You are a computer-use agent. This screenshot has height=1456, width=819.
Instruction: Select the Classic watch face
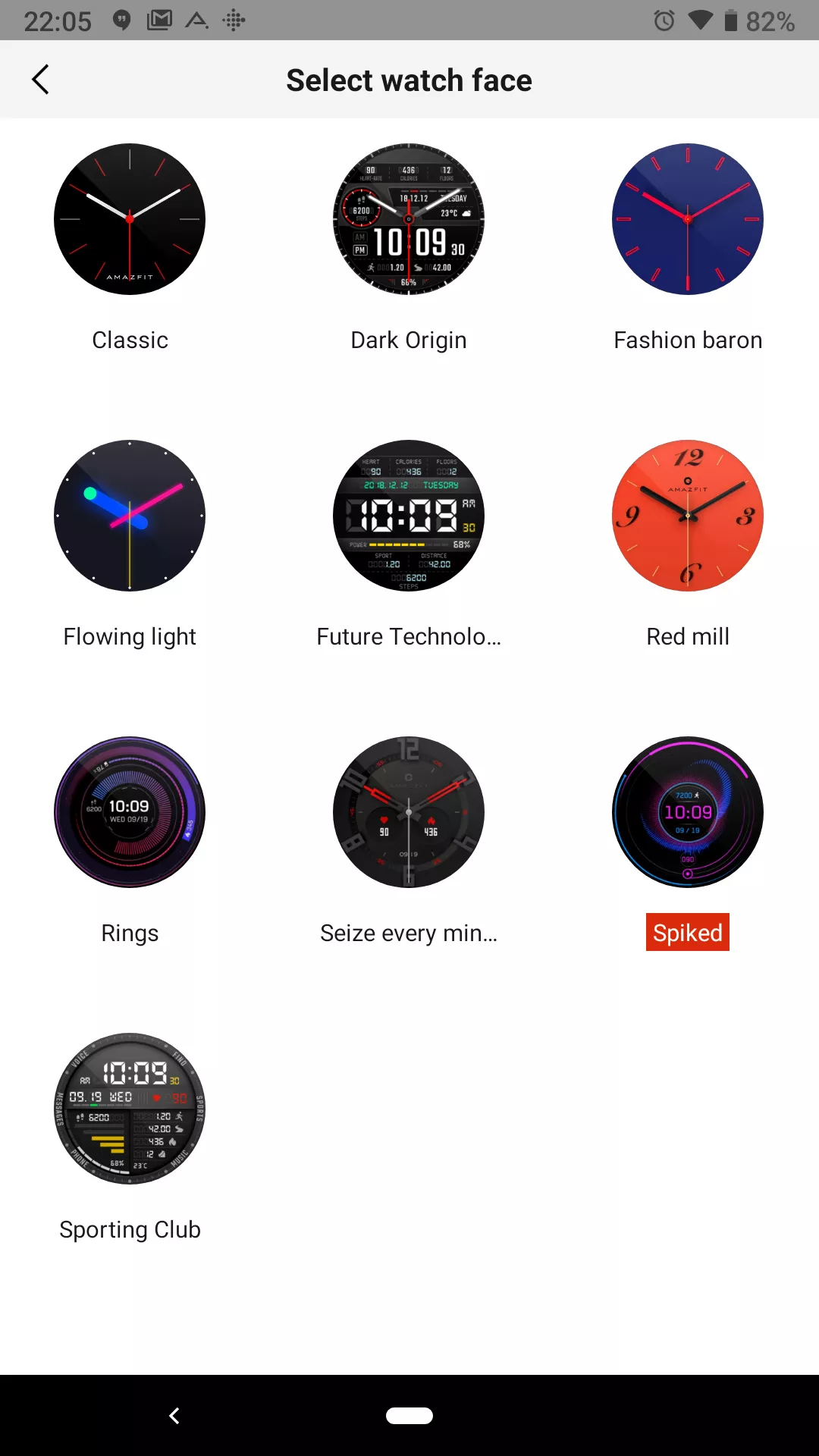coord(130,219)
